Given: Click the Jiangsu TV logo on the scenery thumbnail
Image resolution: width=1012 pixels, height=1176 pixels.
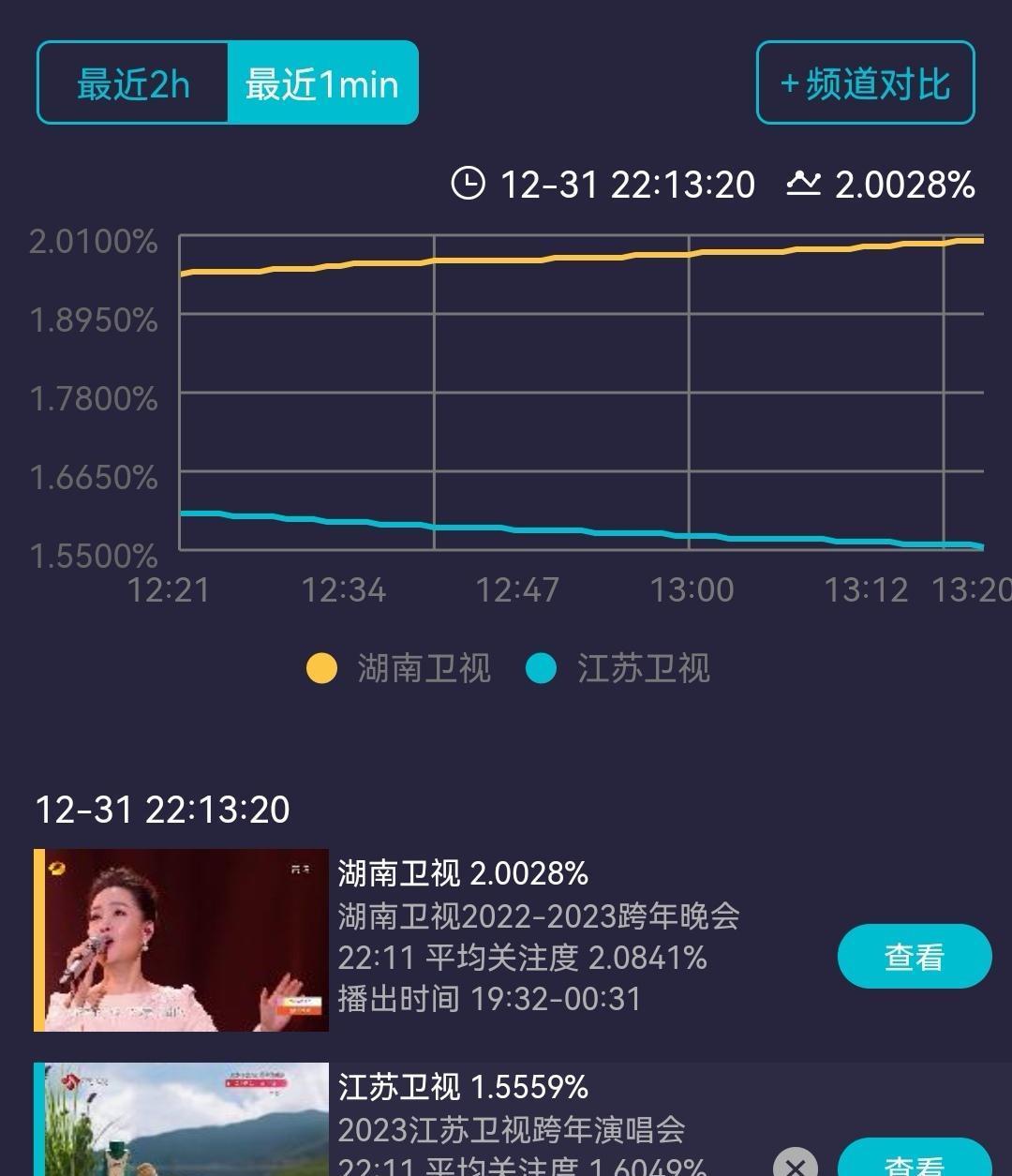Looking at the screenshot, I should click(71, 1081).
